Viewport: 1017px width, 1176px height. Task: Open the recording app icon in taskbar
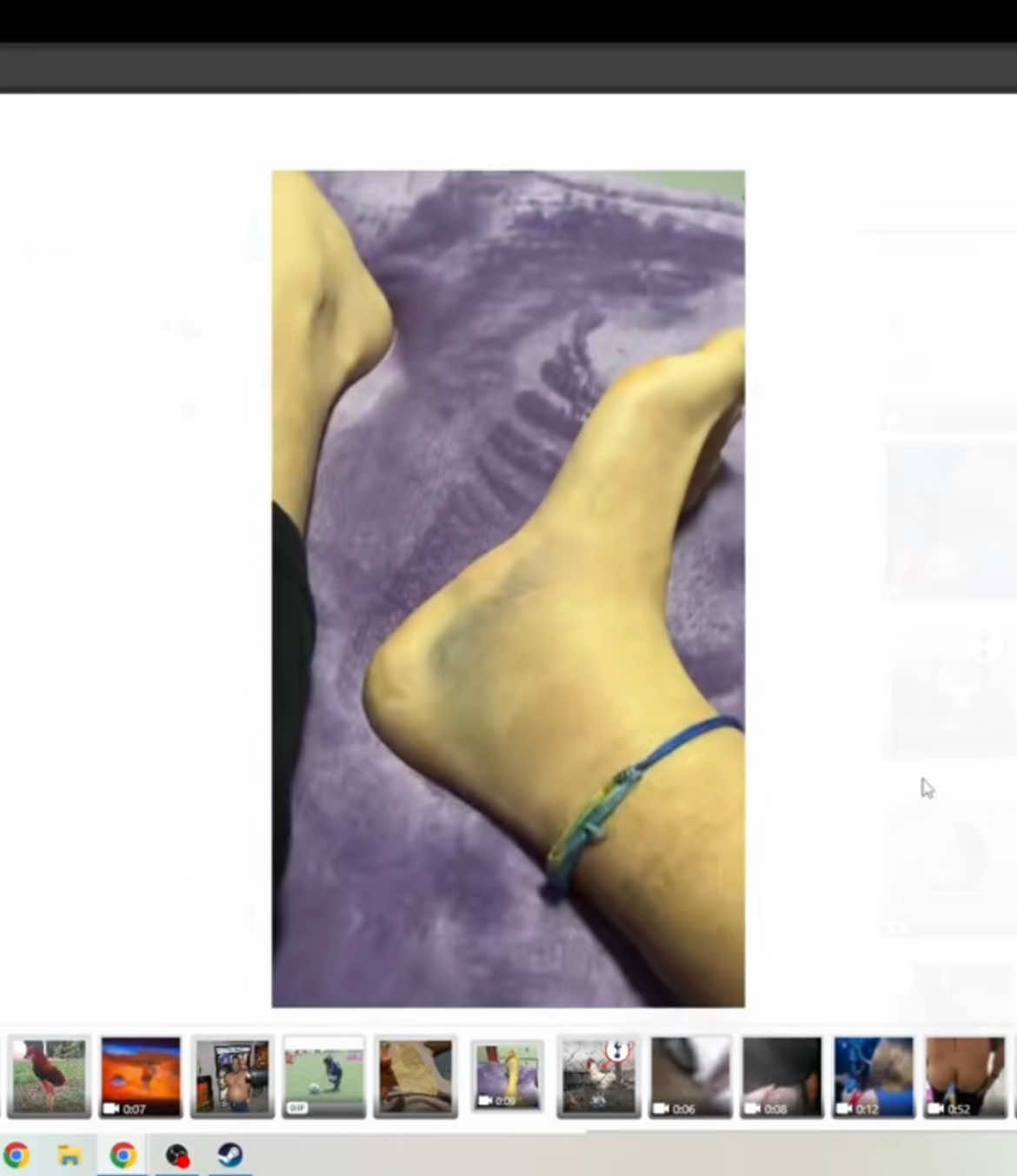coord(177,1155)
